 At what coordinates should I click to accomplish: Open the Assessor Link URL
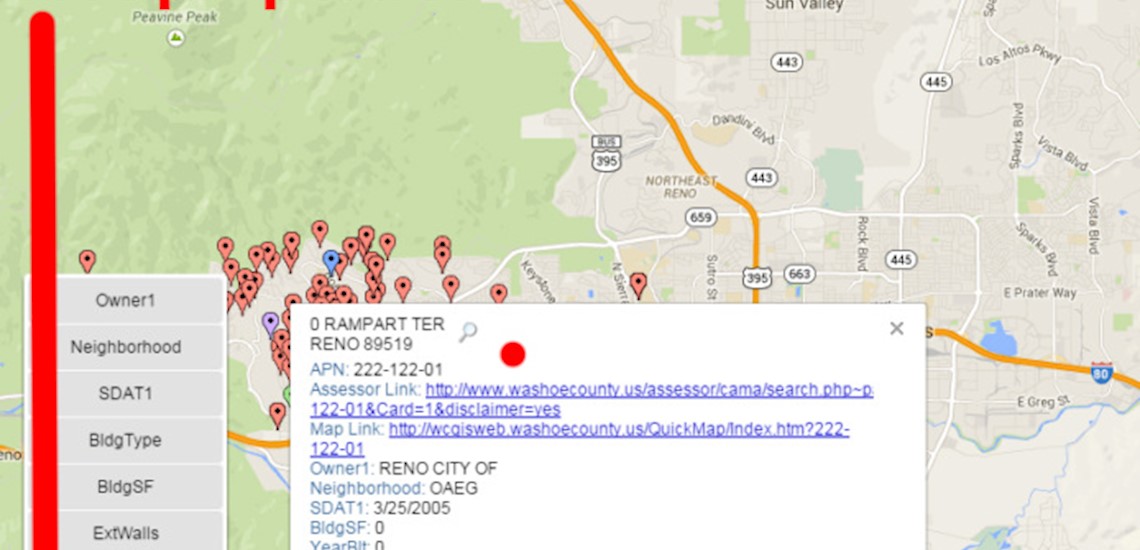[x=648, y=390]
